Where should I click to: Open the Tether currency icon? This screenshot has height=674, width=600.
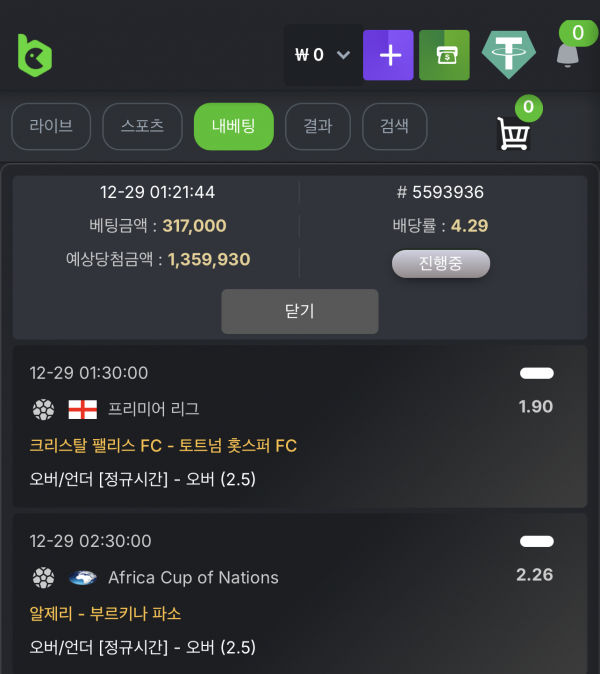[508, 55]
